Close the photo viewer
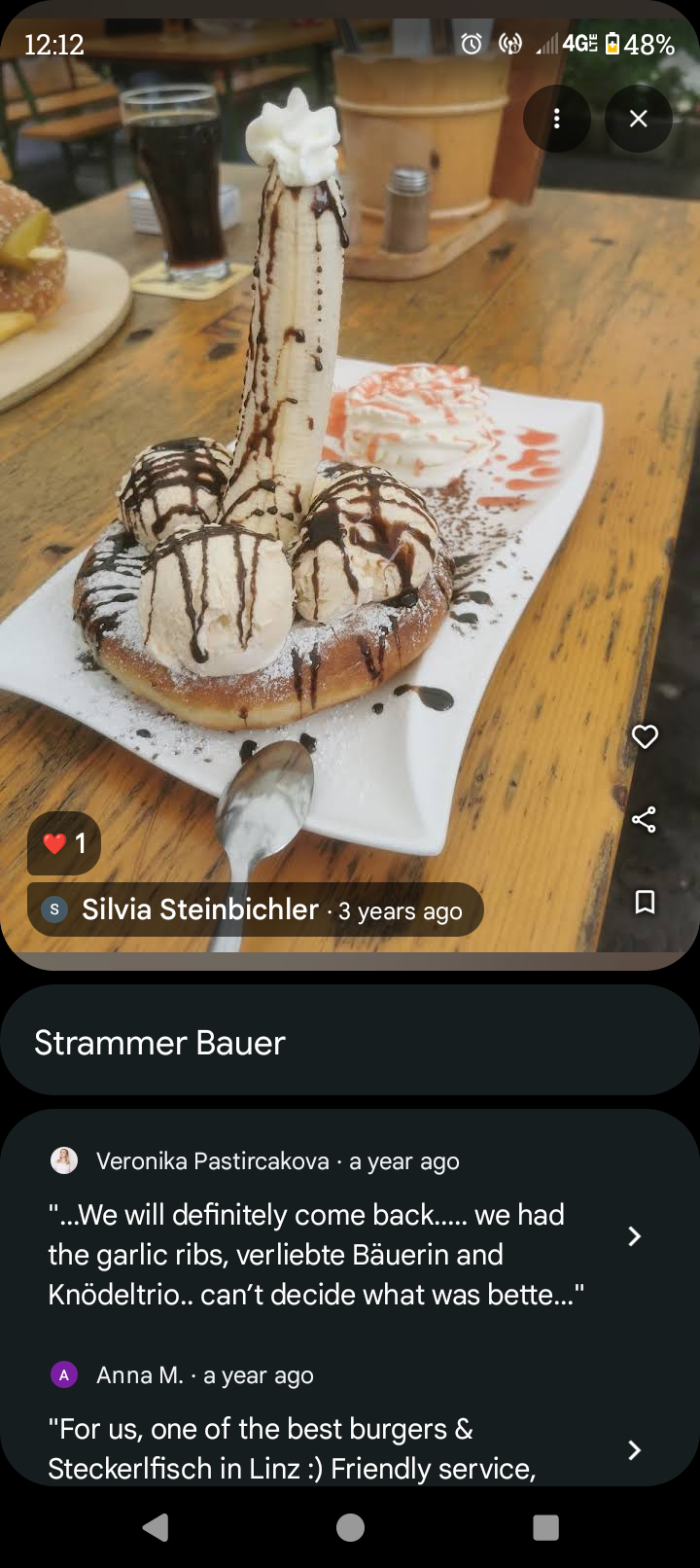700x1568 pixels. (x=639, y=119)
